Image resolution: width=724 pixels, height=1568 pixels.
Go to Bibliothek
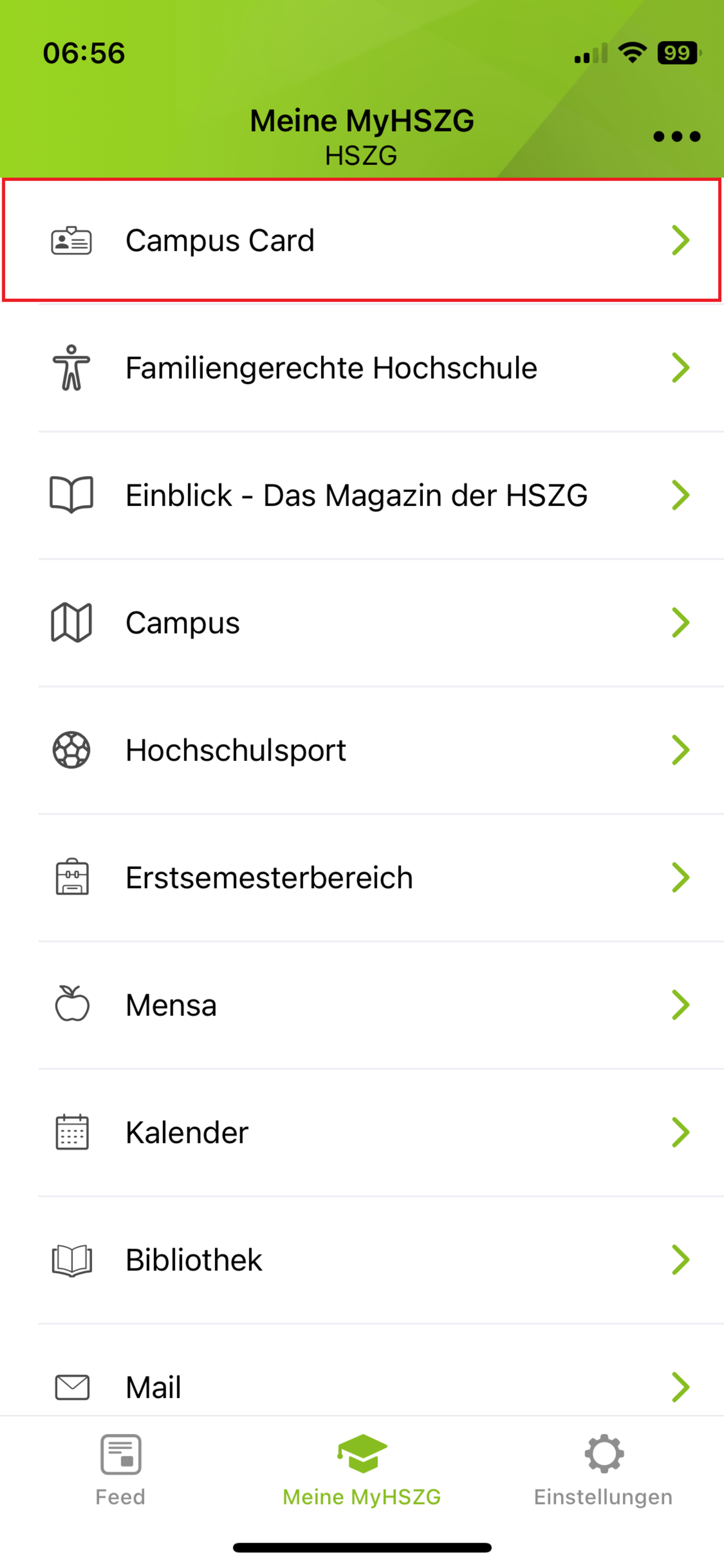pos(361,1259)
